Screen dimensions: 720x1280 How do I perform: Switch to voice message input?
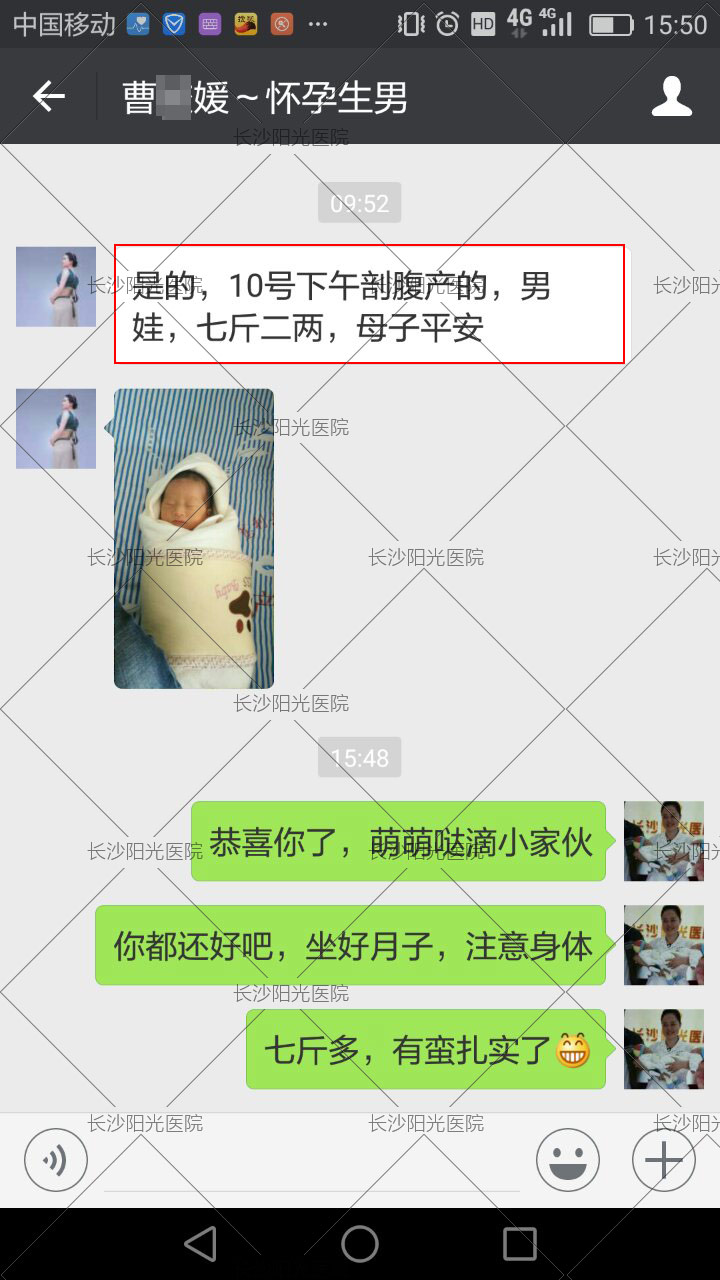[56, 1160]
